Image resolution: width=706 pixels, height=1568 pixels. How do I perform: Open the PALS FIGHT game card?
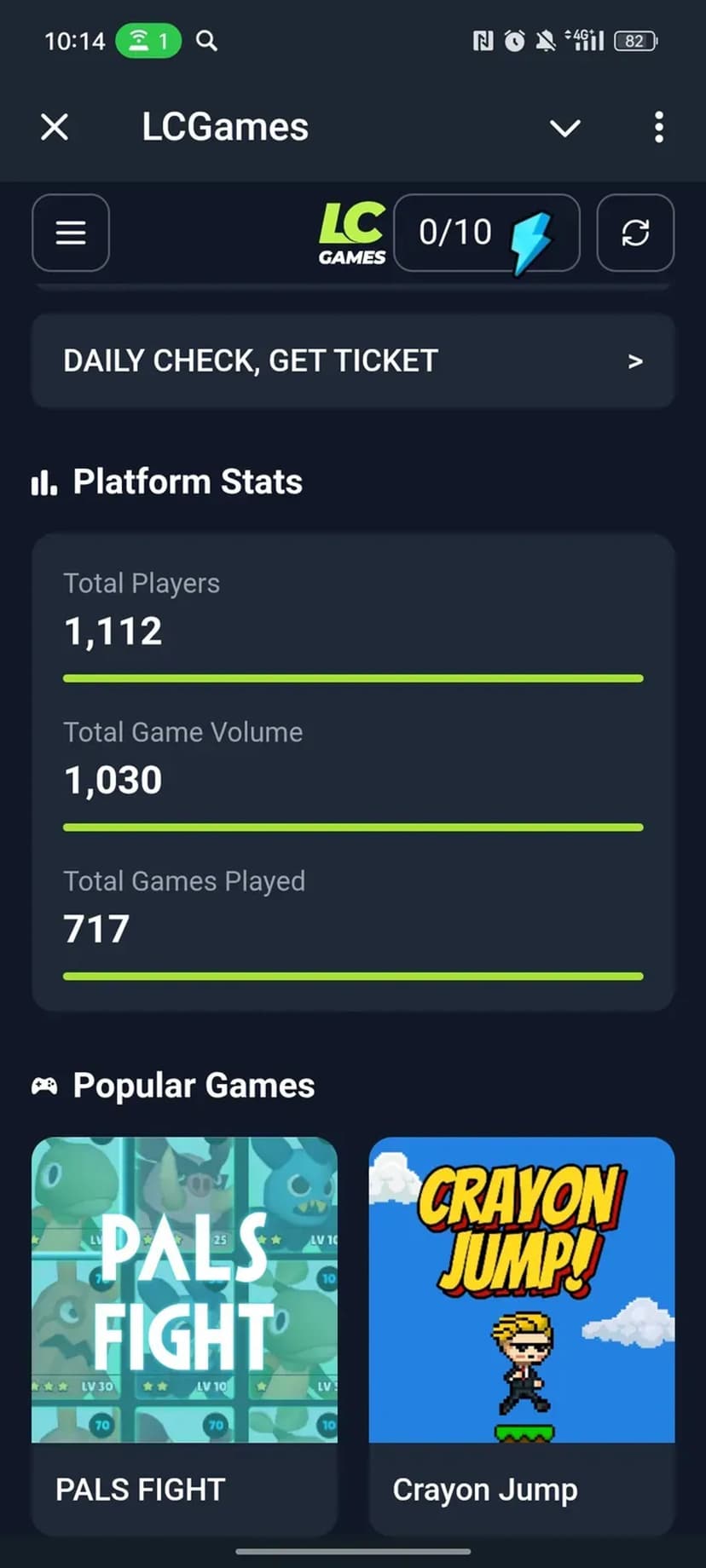[x=184, y=1334]
